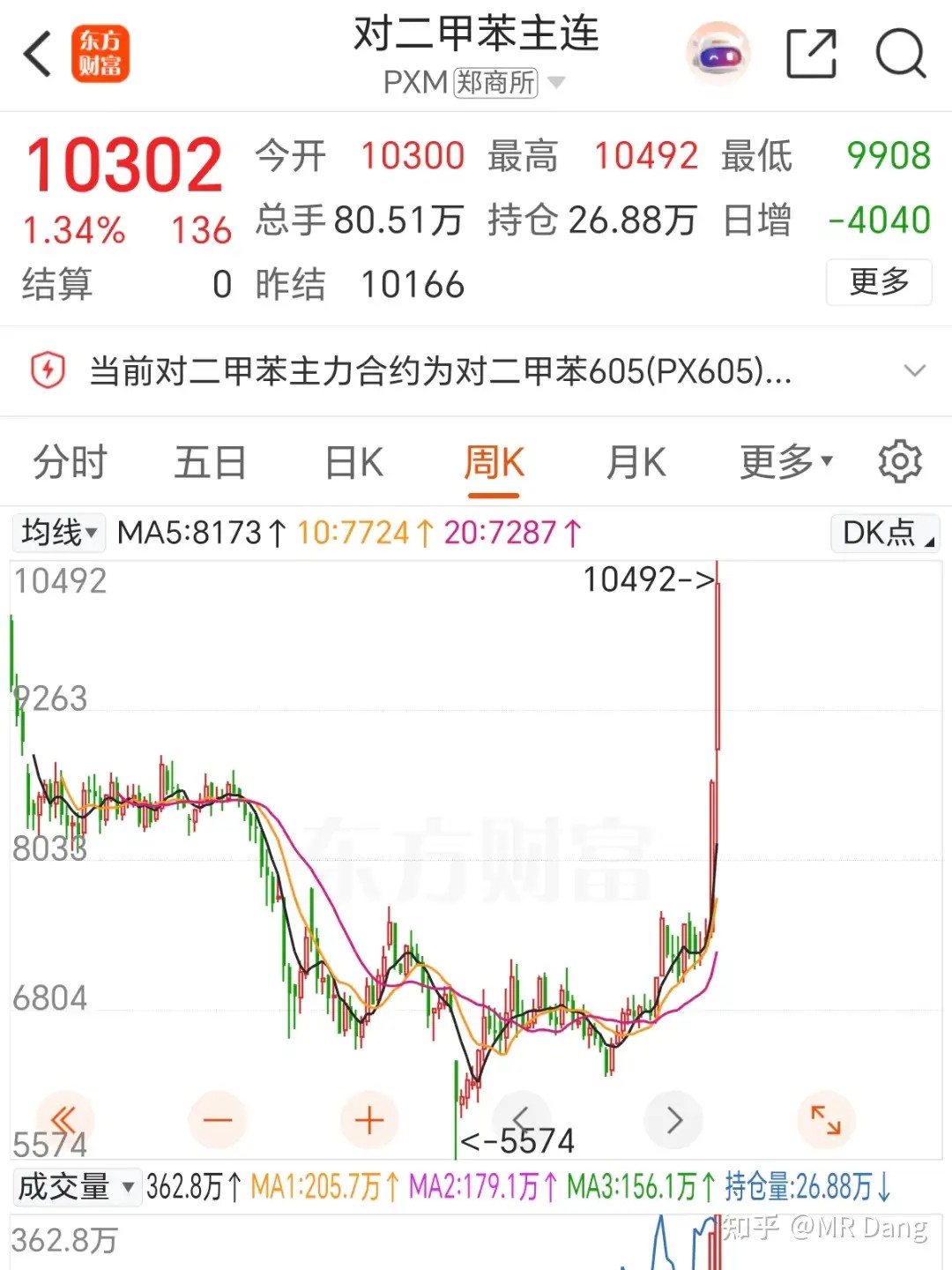
Task: Toggle the DK点 indicator
Action: point(883,533)
